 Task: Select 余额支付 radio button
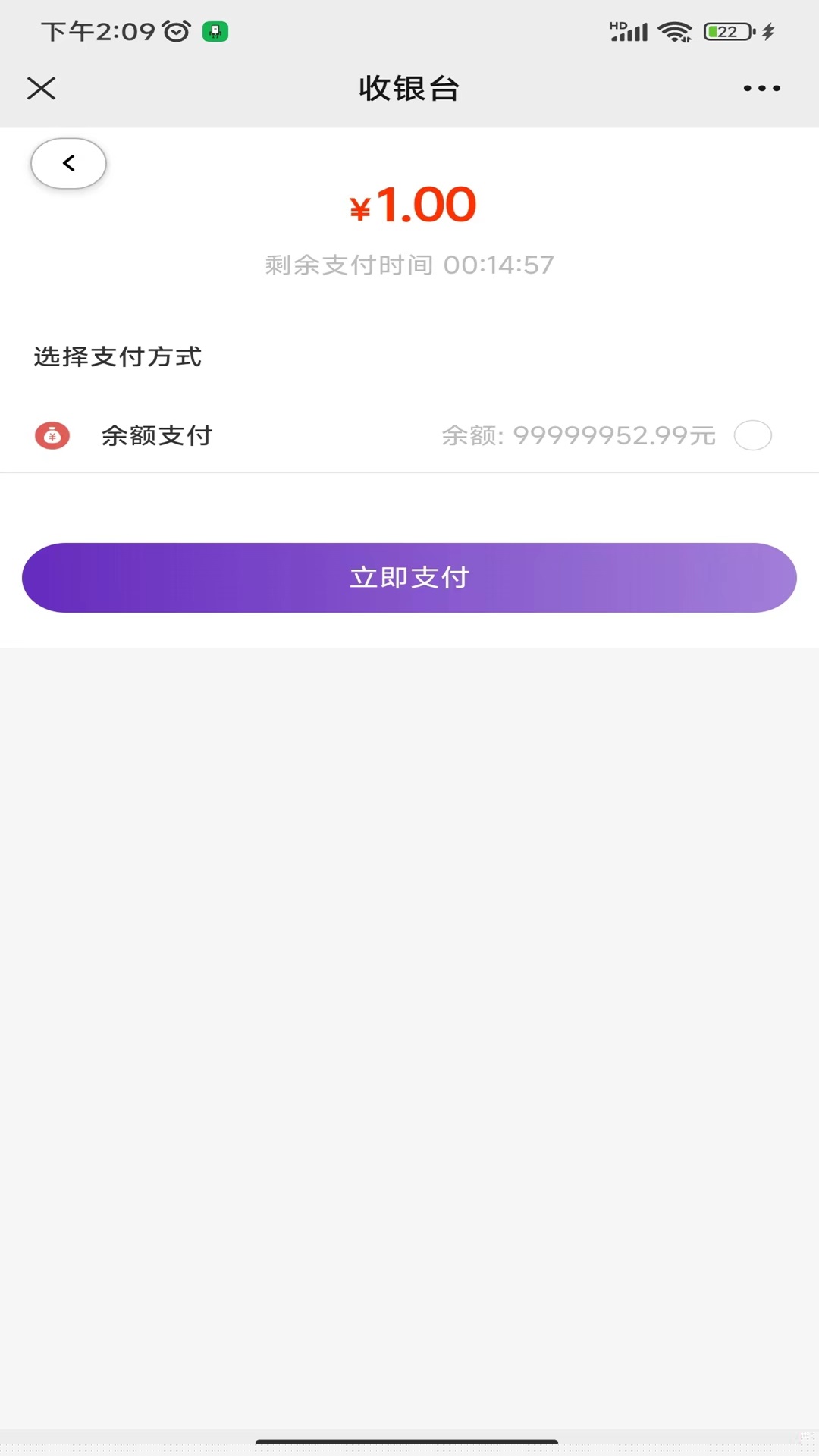point(752,435)
